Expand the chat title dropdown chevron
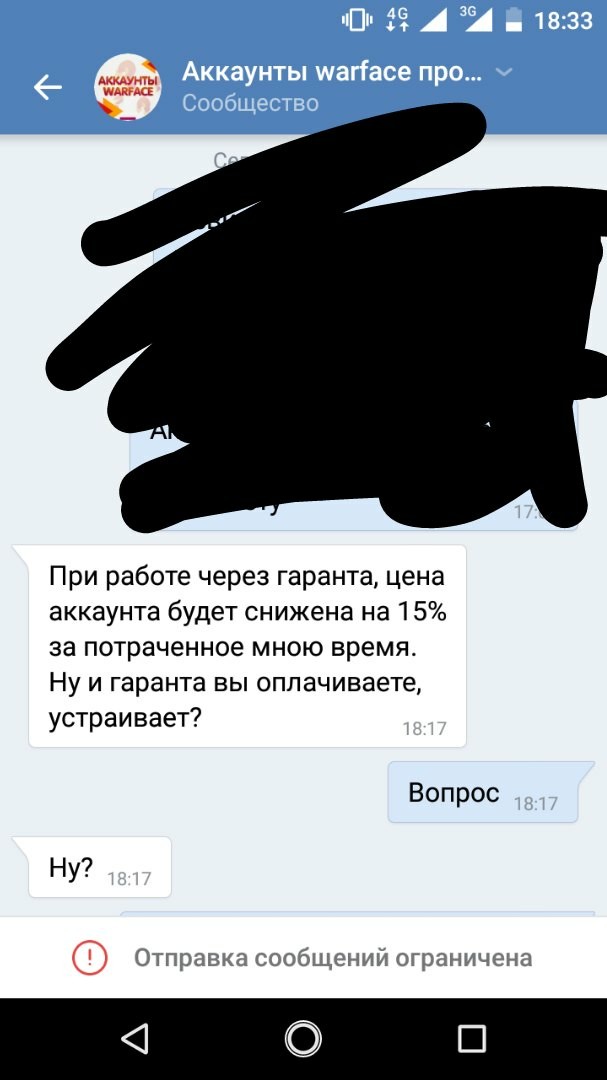Image resolution: width=607 pixels, height=1080 pixels. click(x=504, y=72)
